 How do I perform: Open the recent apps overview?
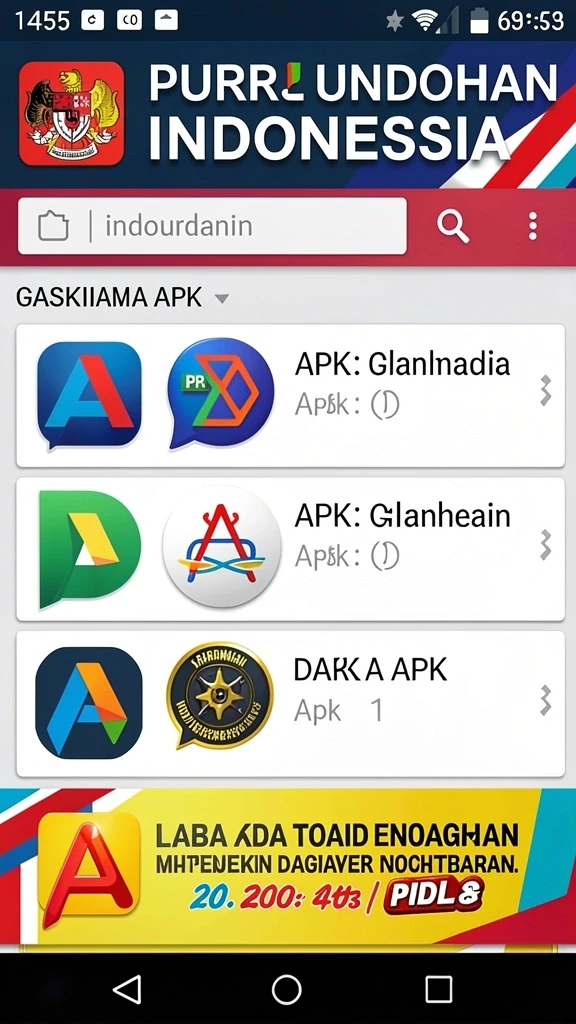coord(439,989)
